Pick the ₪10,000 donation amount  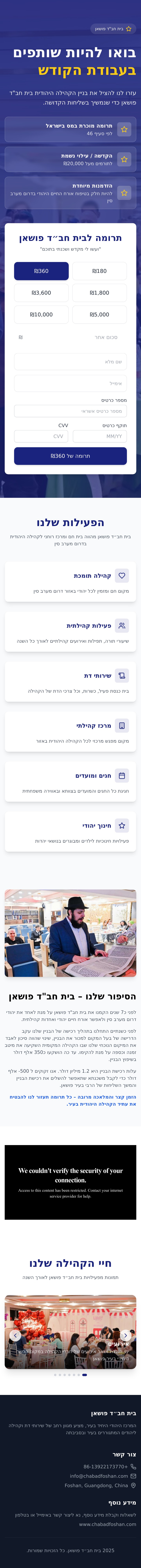click(41, 315)
